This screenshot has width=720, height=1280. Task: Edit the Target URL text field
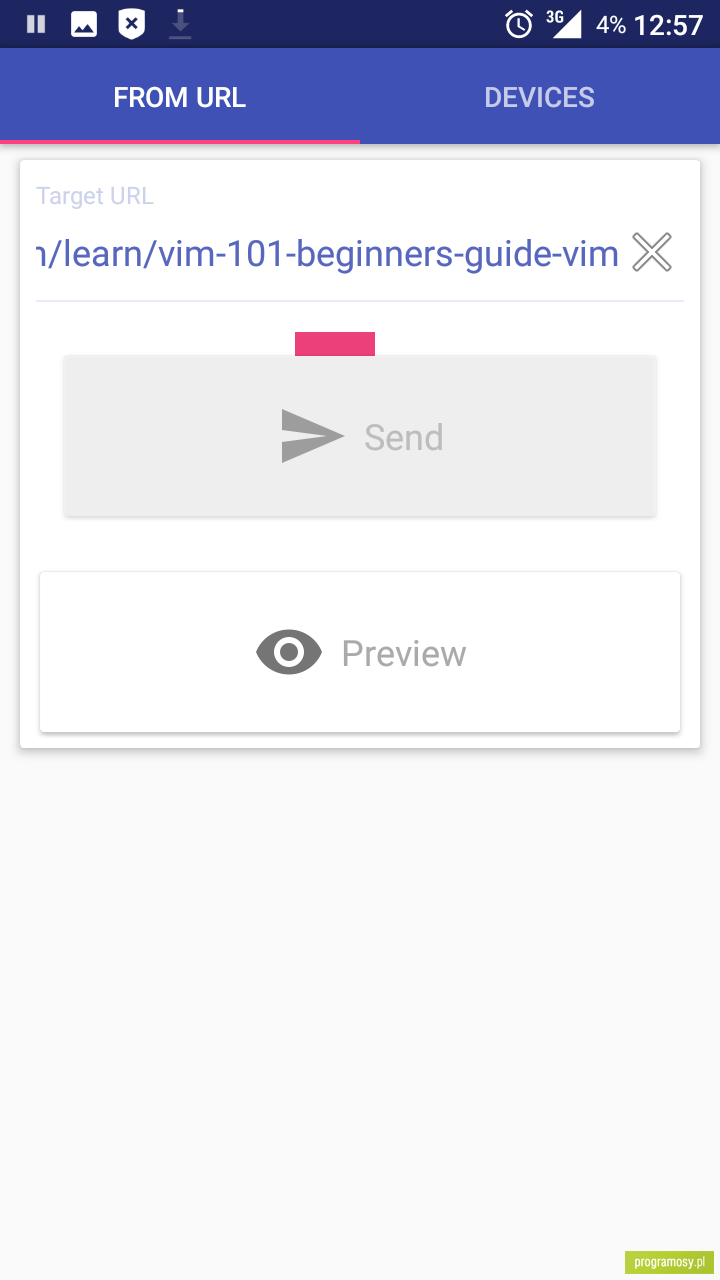point(328,254)
